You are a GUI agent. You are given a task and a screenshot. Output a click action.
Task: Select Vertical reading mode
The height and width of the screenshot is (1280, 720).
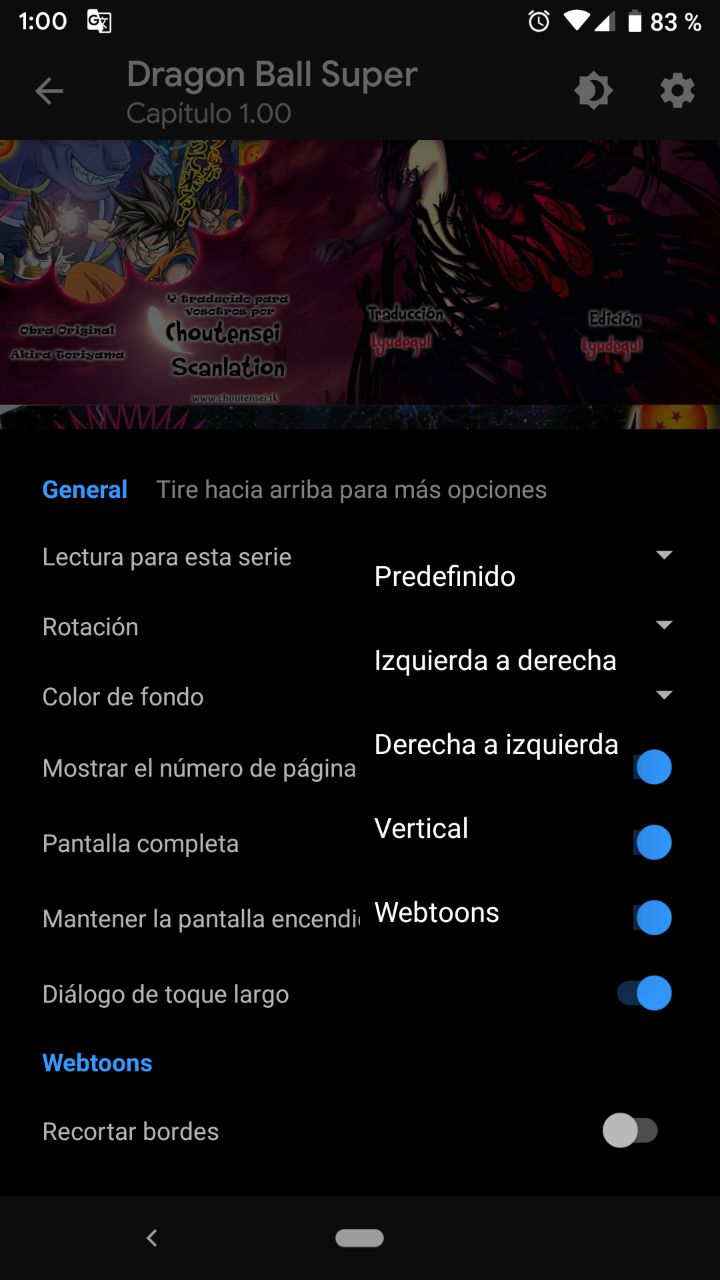(421, 829)
